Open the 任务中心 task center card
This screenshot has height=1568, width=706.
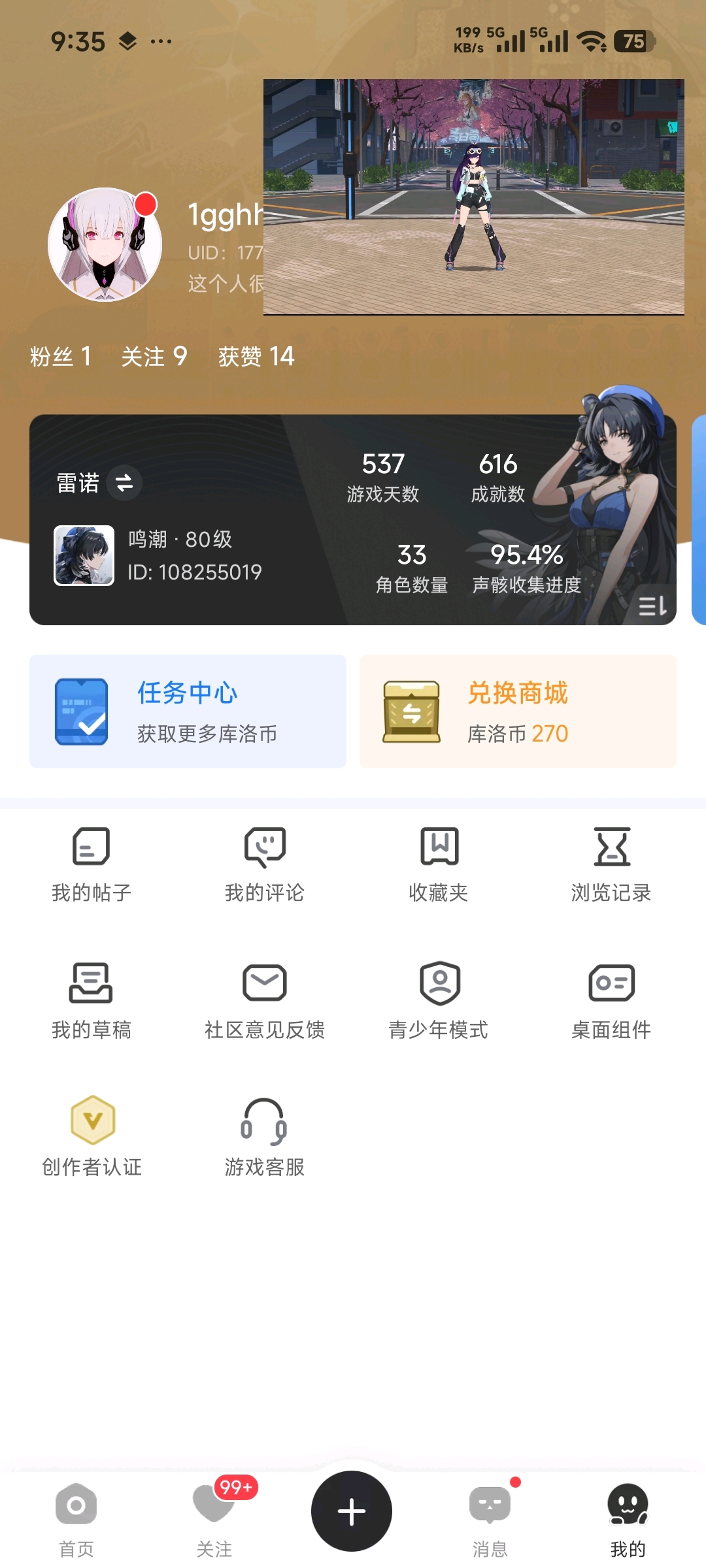pos(188,711)
